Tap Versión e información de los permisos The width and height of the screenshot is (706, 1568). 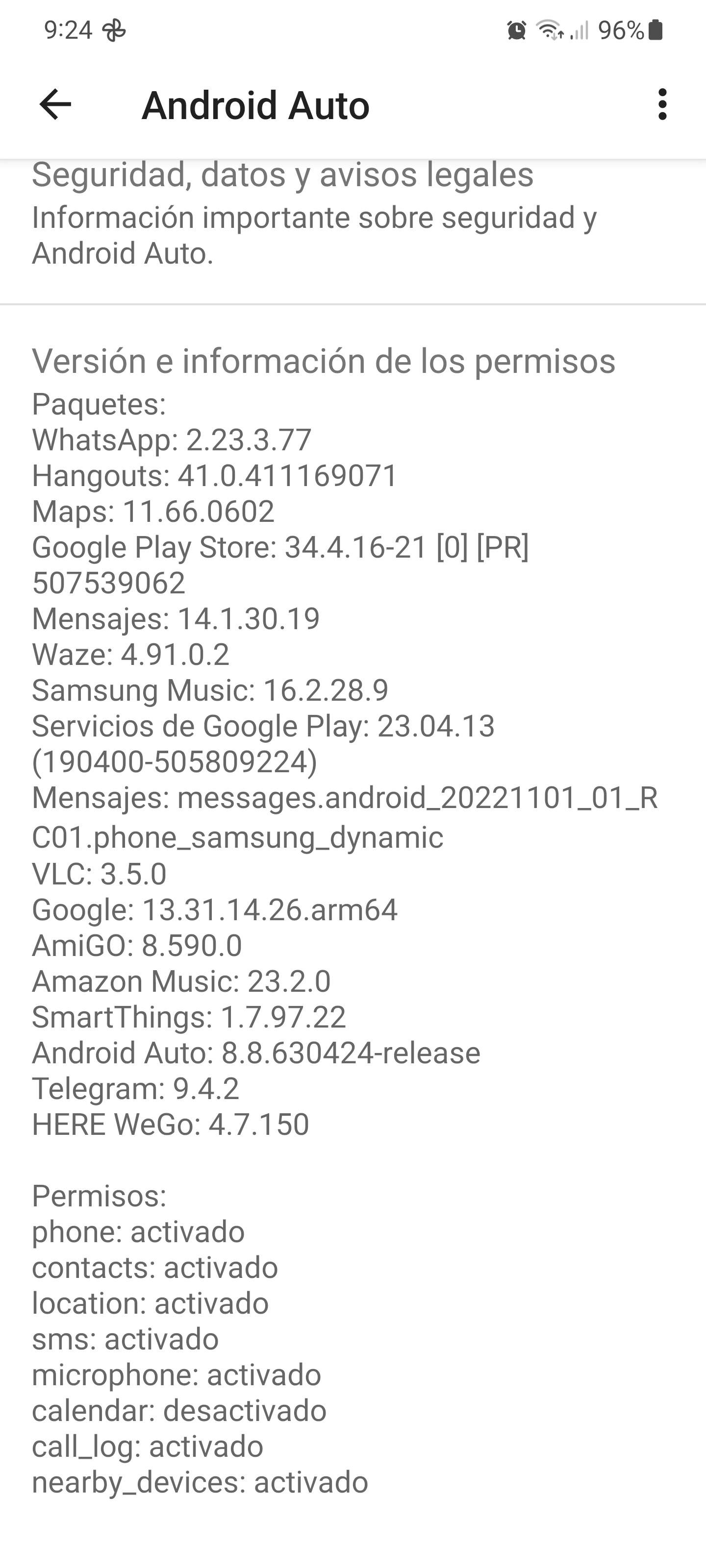pyautogui.click(x=324, y=361)
